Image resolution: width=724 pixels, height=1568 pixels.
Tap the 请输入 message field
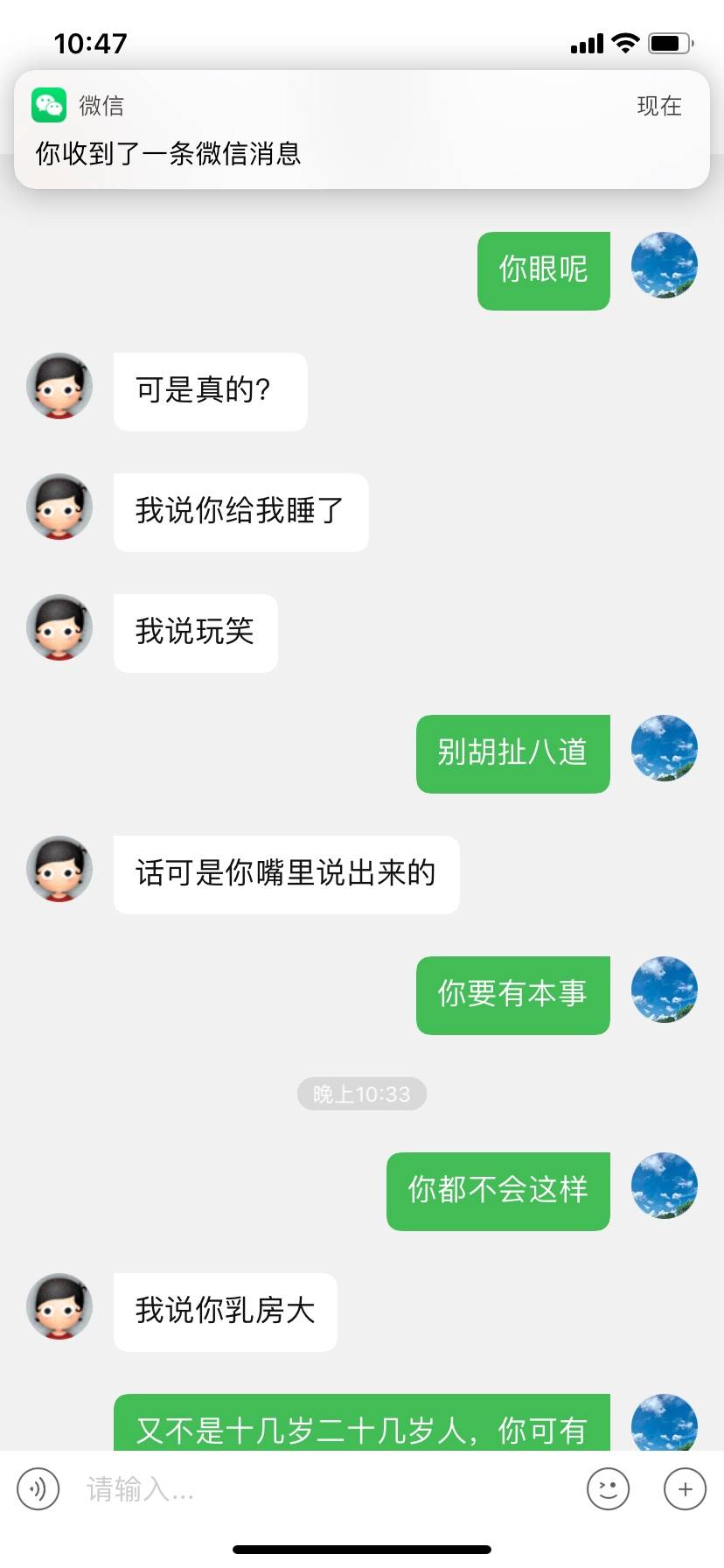324,1488
